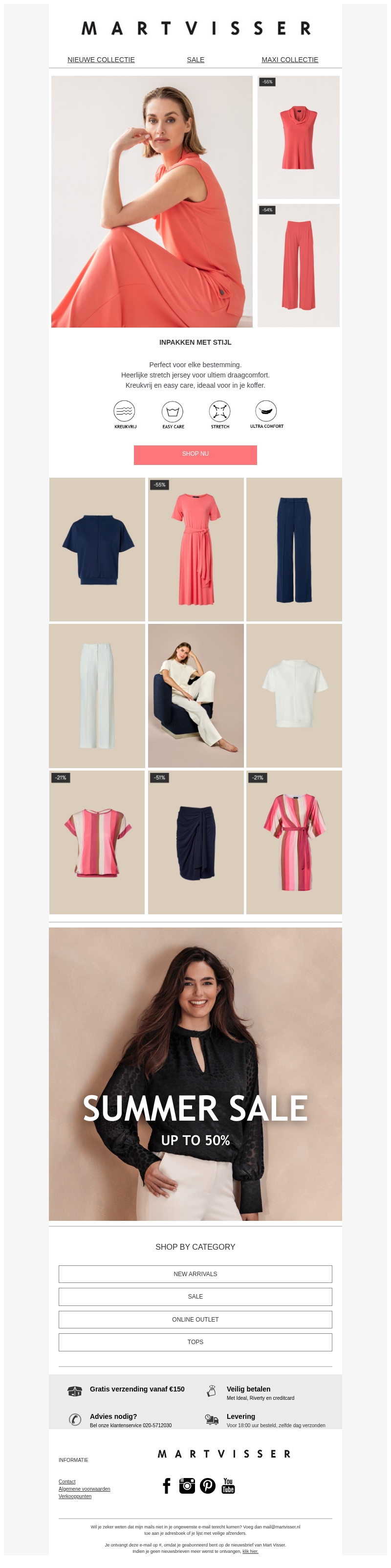View the coral wide-leg trousers at -54%
The image size is (391, 1568).
tap(298, 265)
